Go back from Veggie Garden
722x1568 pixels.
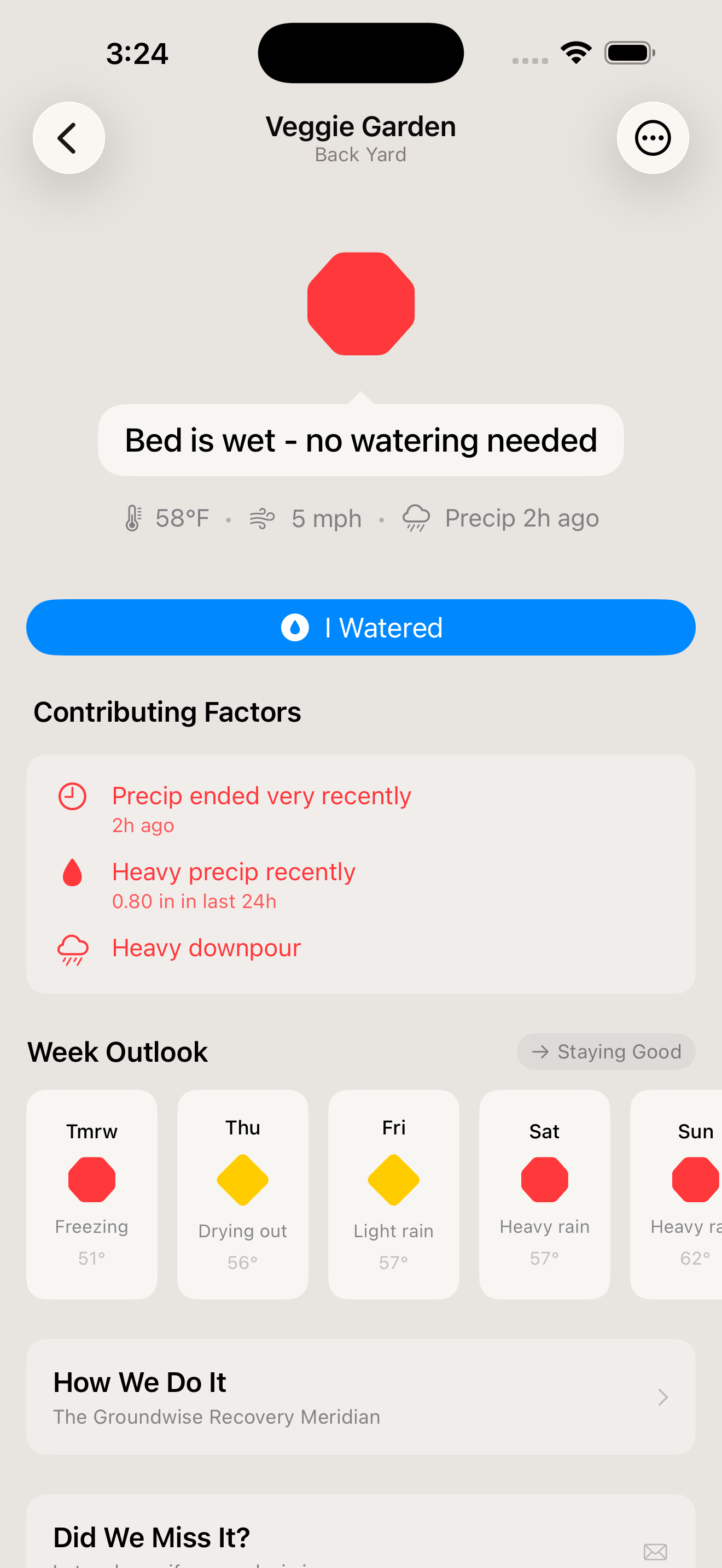coord(68,138)
